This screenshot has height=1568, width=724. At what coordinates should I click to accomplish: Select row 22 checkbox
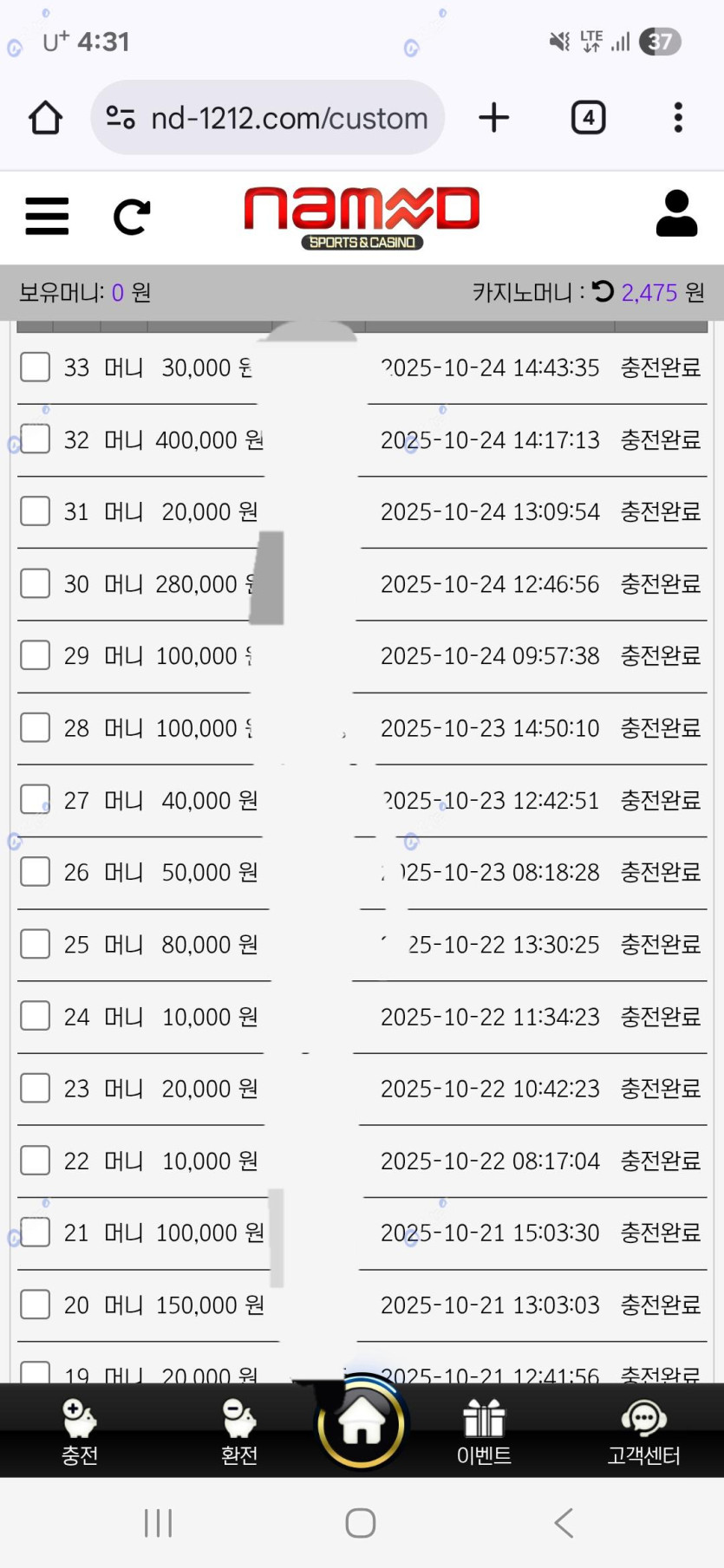[35, 1160]
